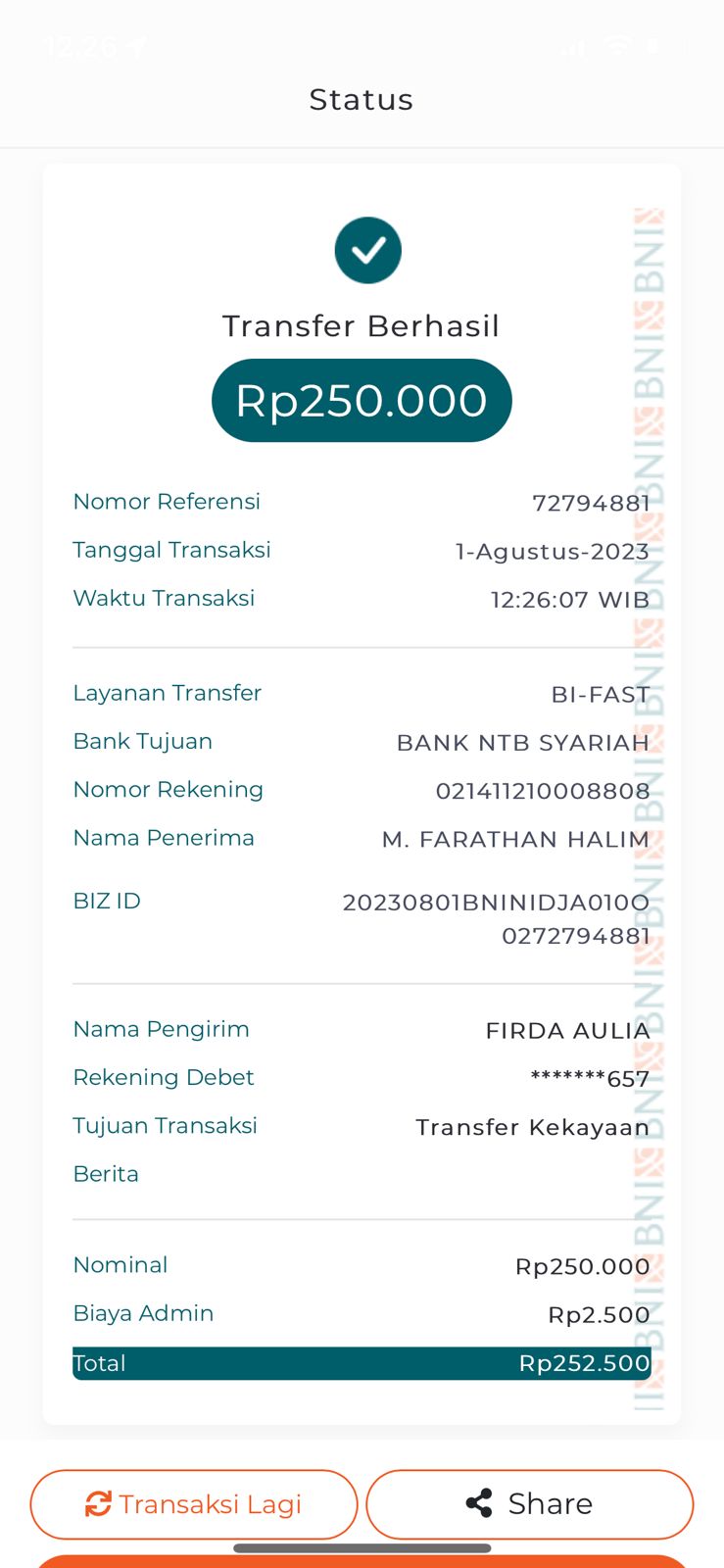Tap Transaksi Lagi to repeat the transfer

(x=194, y=1504)
